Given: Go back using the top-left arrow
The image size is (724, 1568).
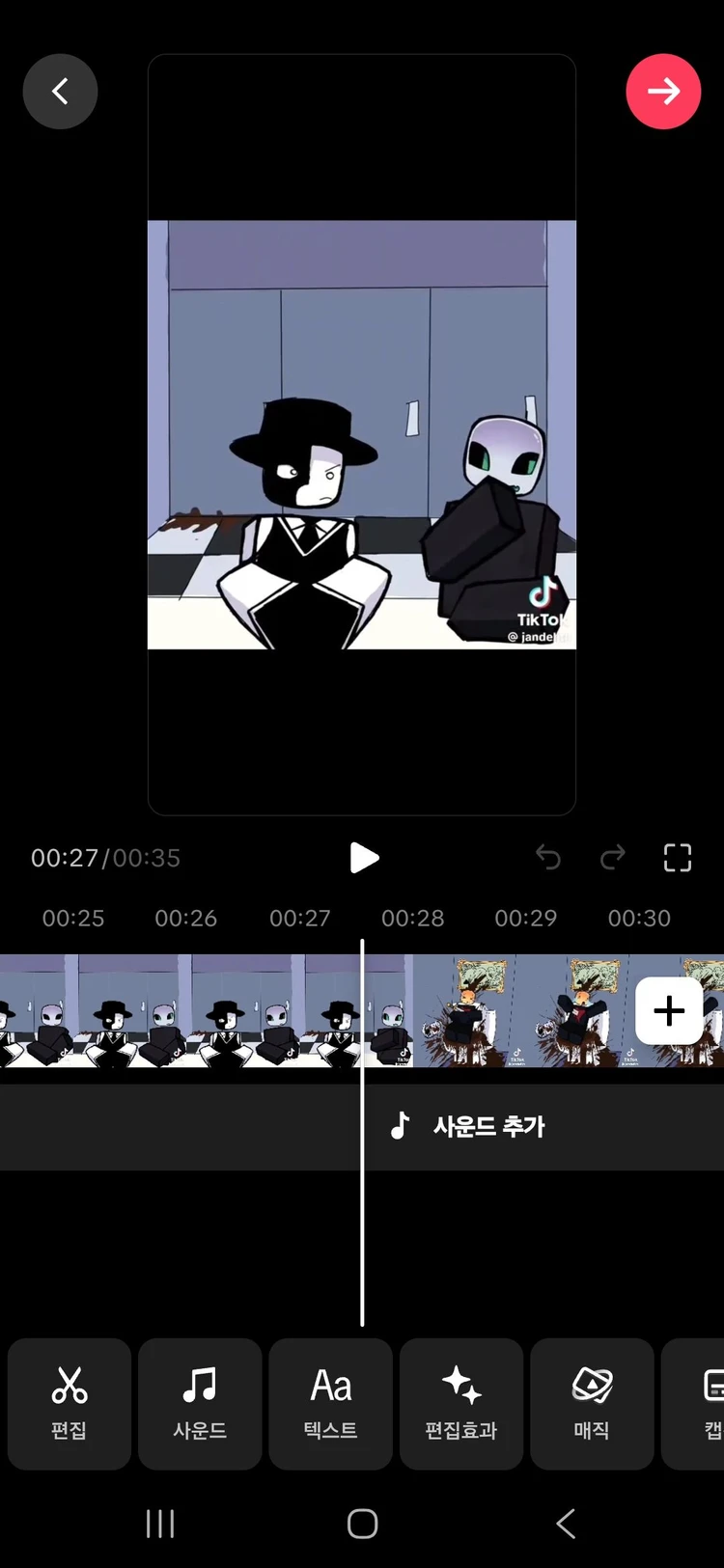Looking at the screenshot, I should [60, 92].
